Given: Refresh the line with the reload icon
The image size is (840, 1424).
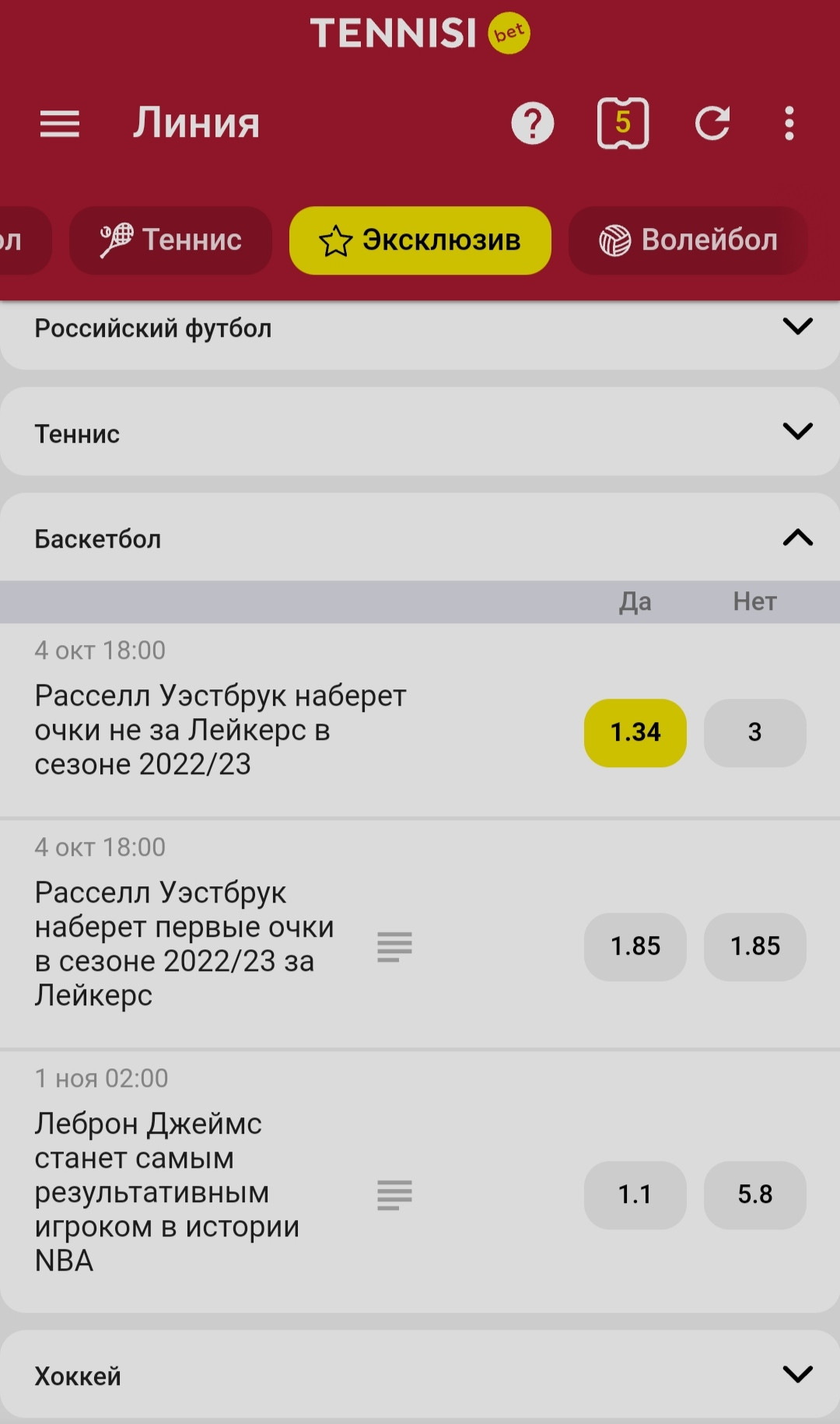Looking at the screenshot, I should (x=712, y=123).
